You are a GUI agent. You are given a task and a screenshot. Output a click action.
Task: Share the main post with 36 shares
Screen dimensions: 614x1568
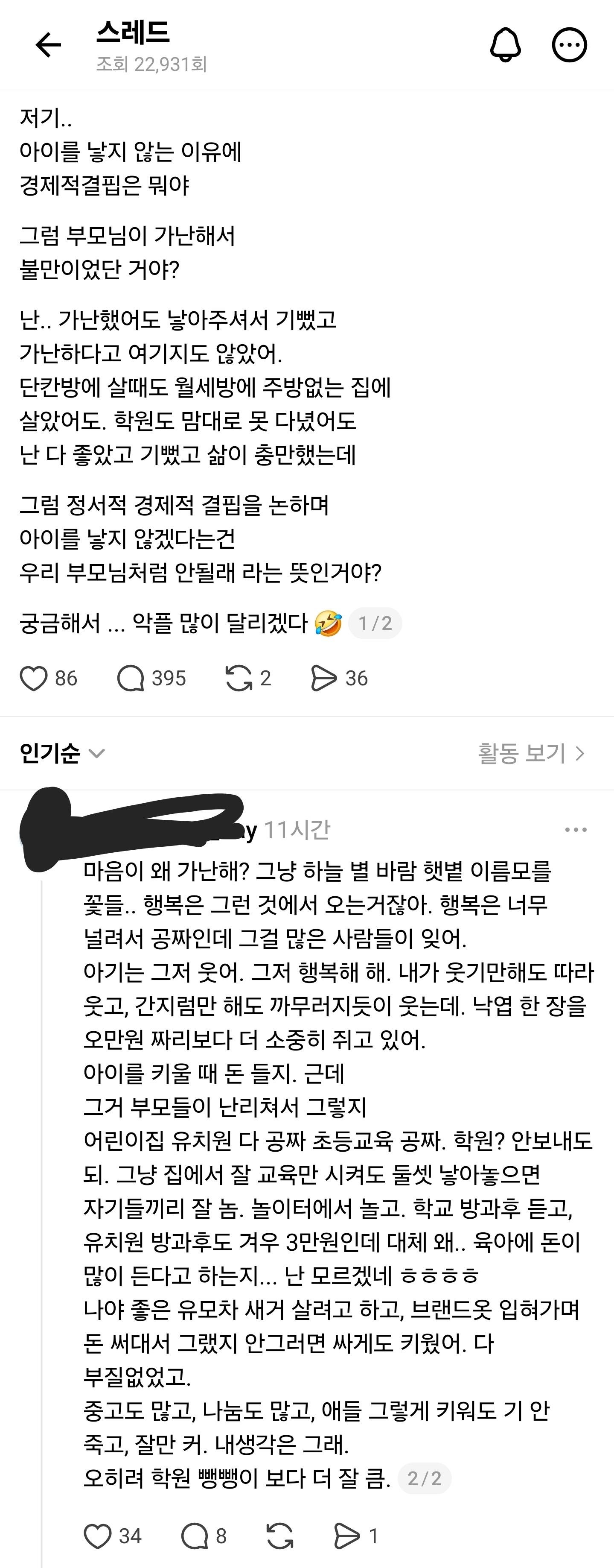point(323,678)
